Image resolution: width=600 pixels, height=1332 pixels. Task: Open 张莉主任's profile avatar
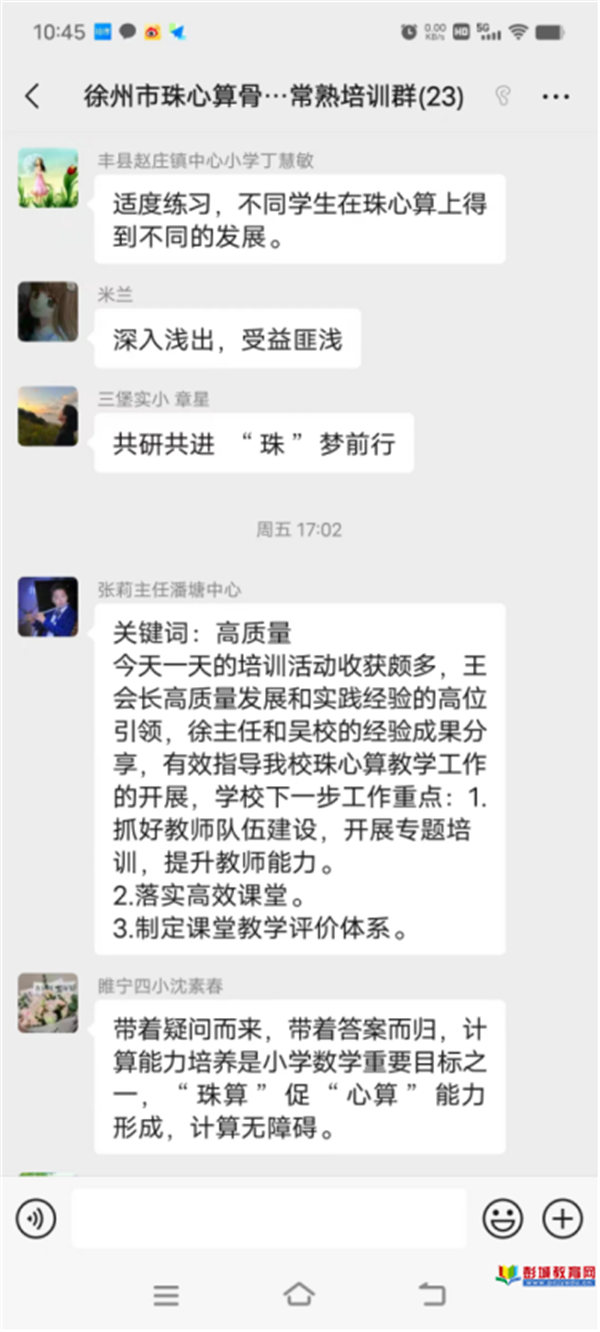[47, 606]
